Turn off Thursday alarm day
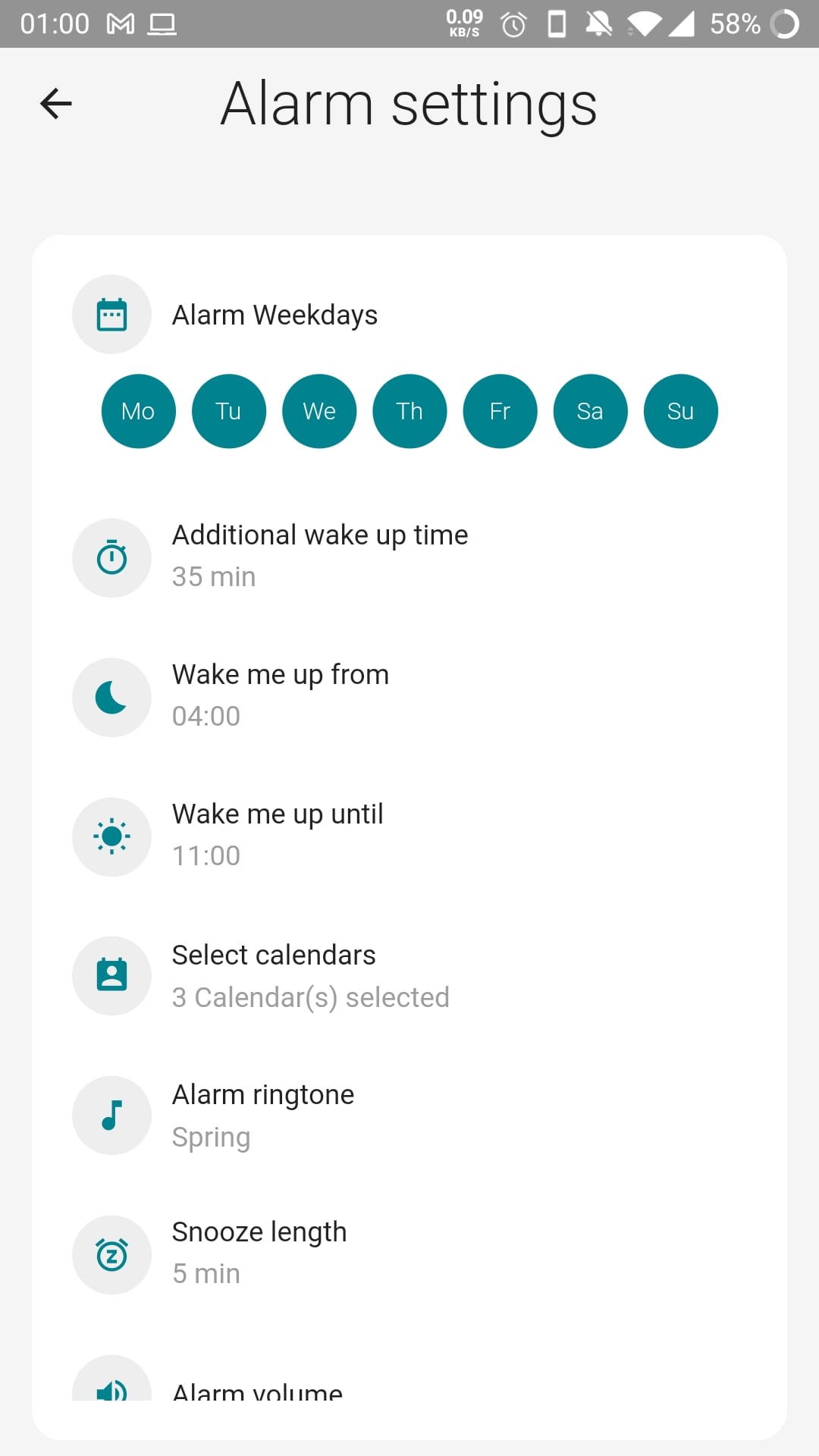This screenshot has width=819, height=1456. coord(409,411)
